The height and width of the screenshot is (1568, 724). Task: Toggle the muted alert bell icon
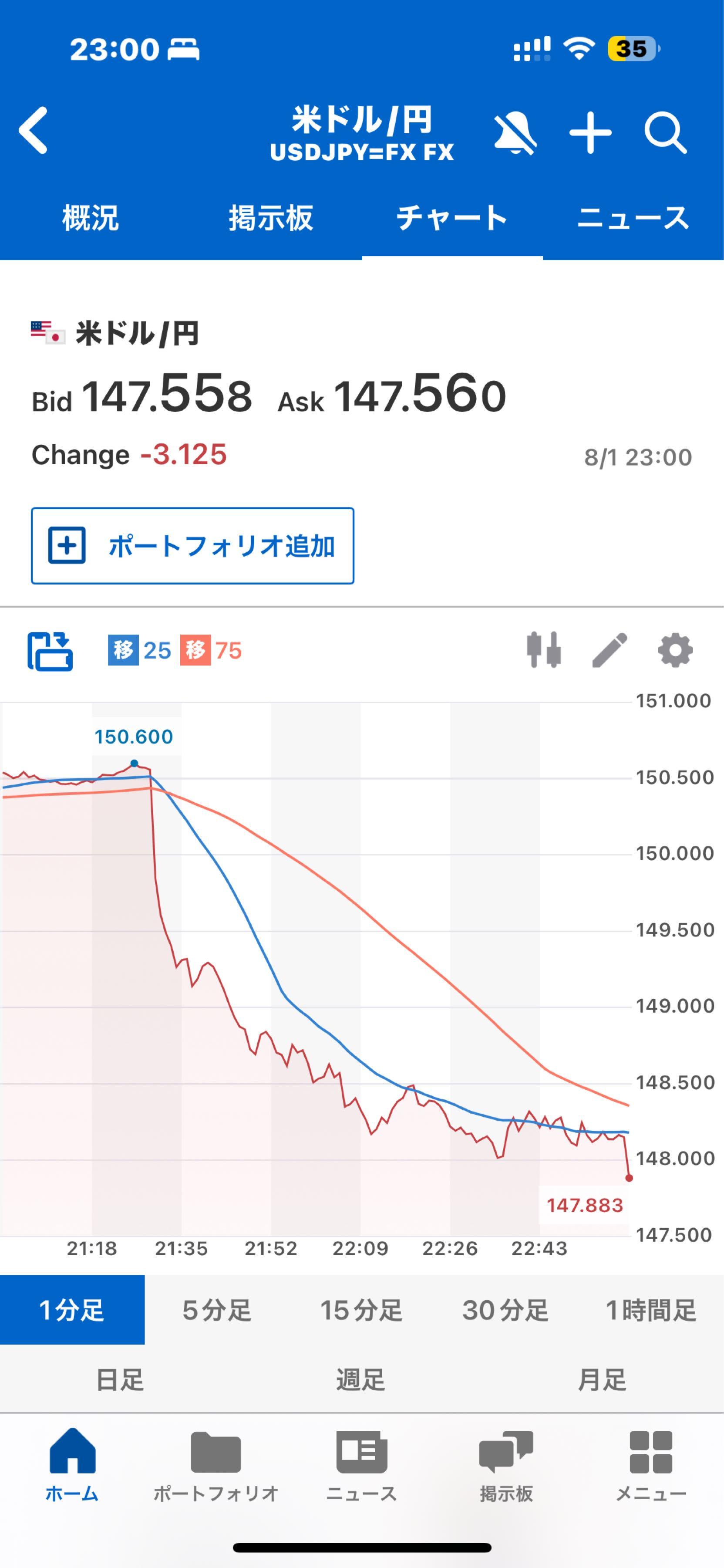(x=515, y=133)
